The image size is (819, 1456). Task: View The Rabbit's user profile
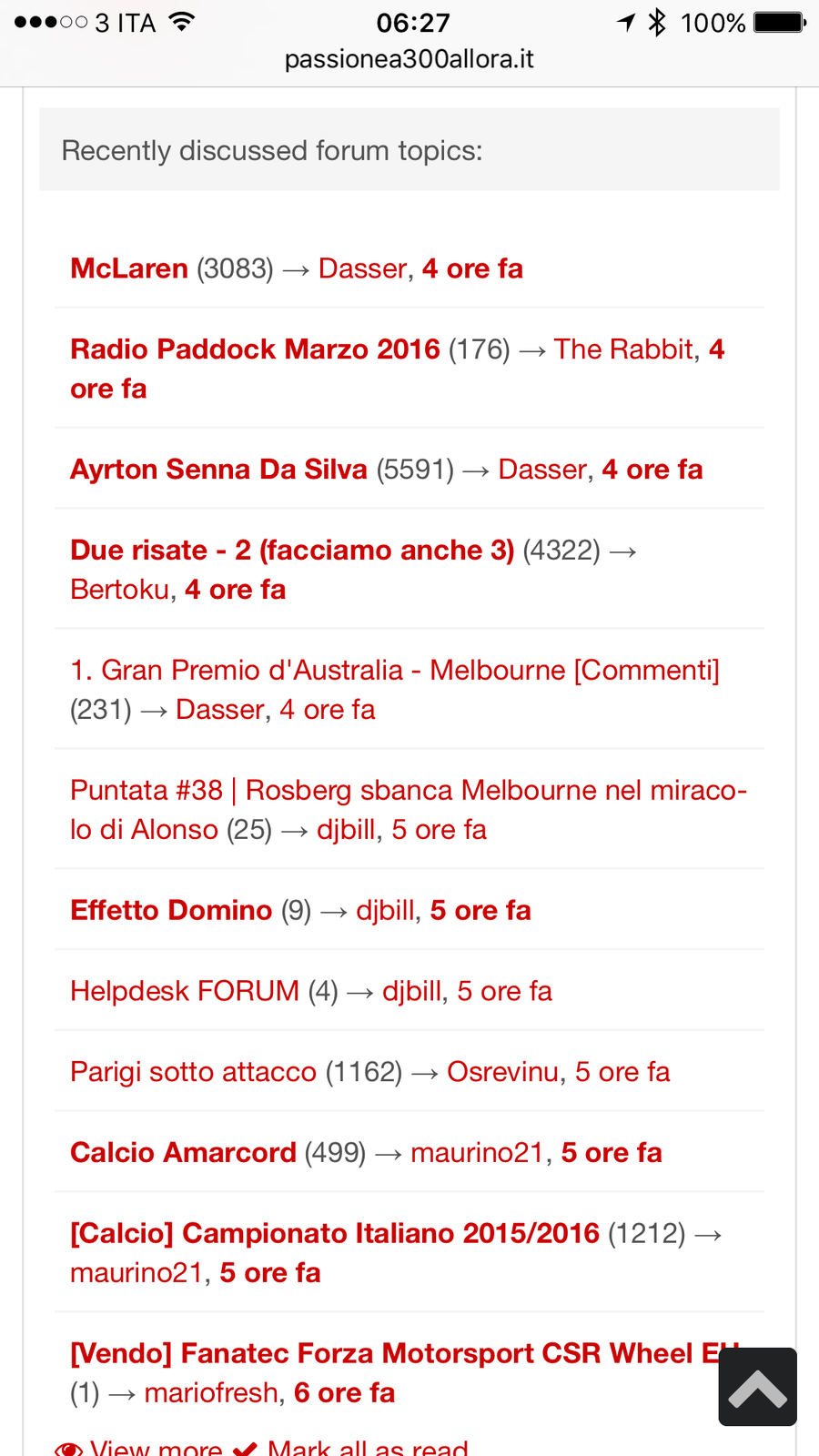[624, 349]
